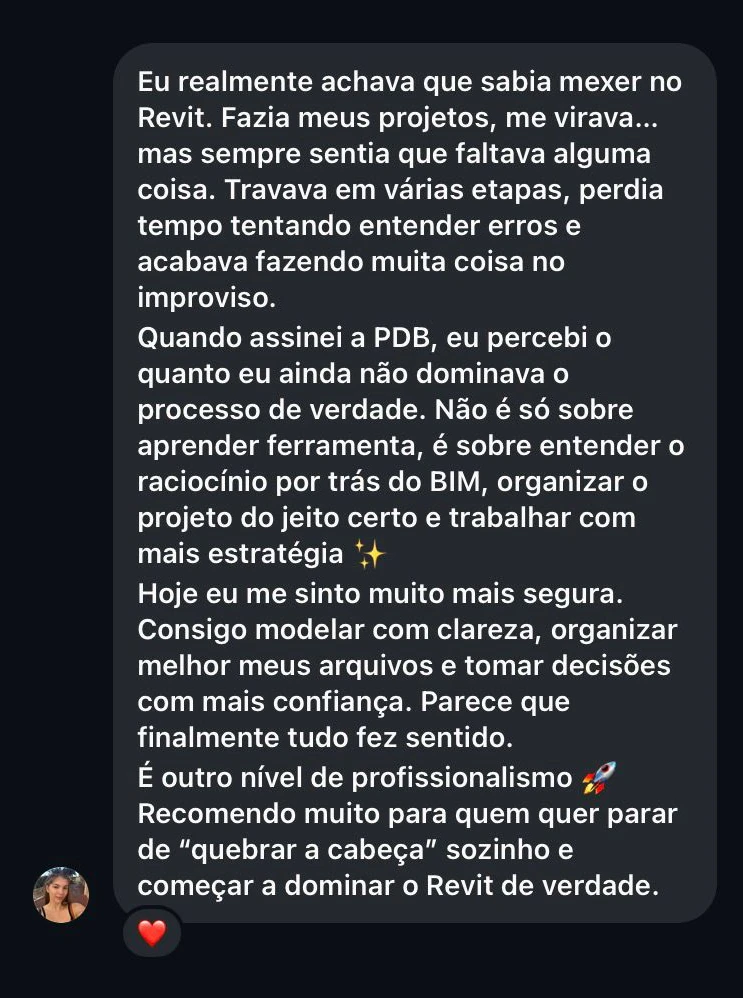Open the sender's profile picture

61,894
